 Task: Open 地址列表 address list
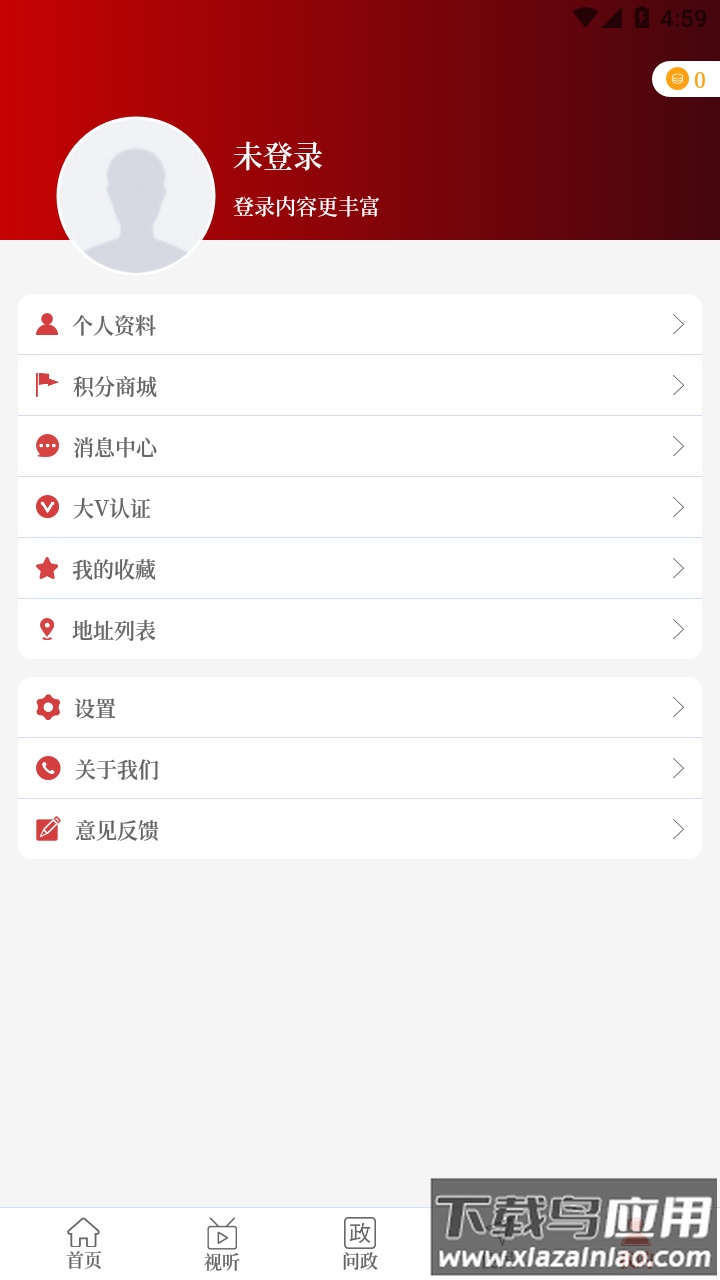click(360, 630)
